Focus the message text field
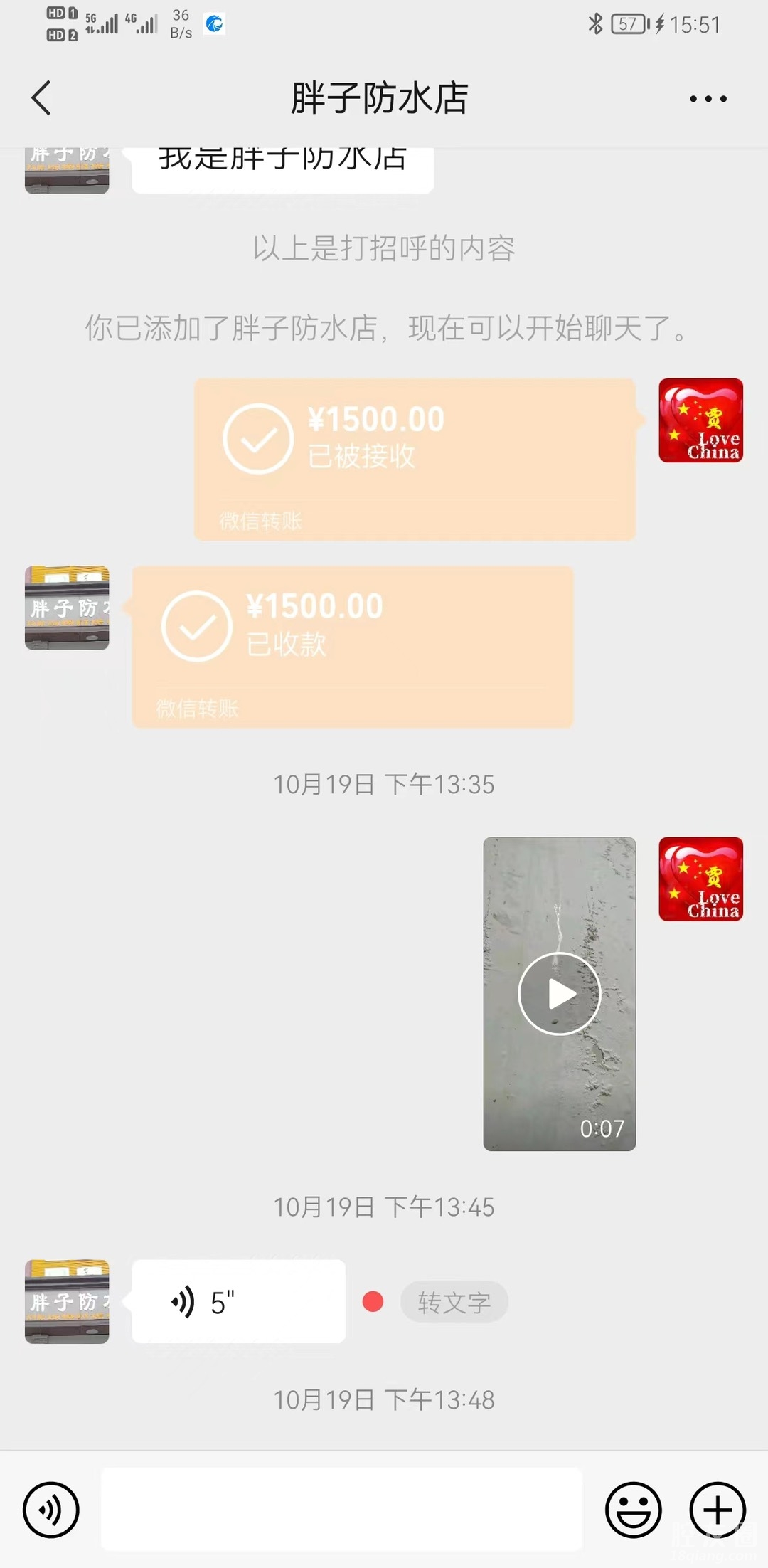Screen dimensions: 768x1568 (x=341, y=1510)
